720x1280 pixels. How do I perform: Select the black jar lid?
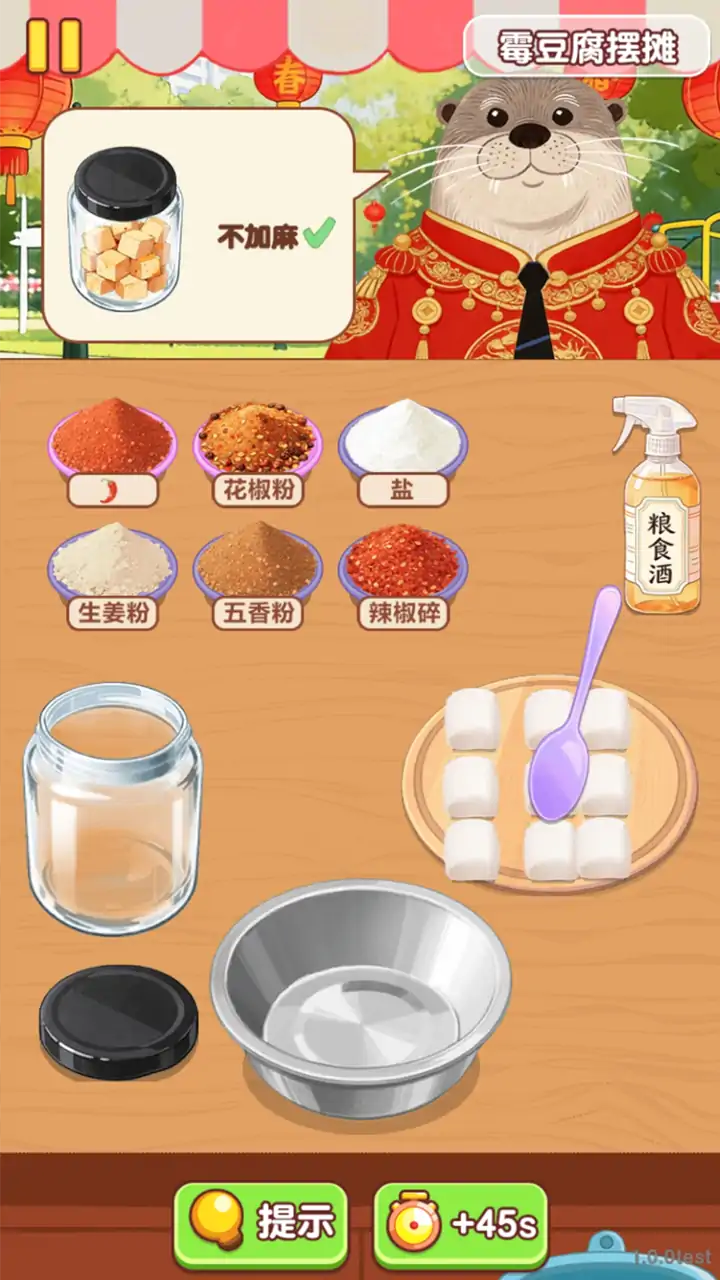tap(118, 1021)
